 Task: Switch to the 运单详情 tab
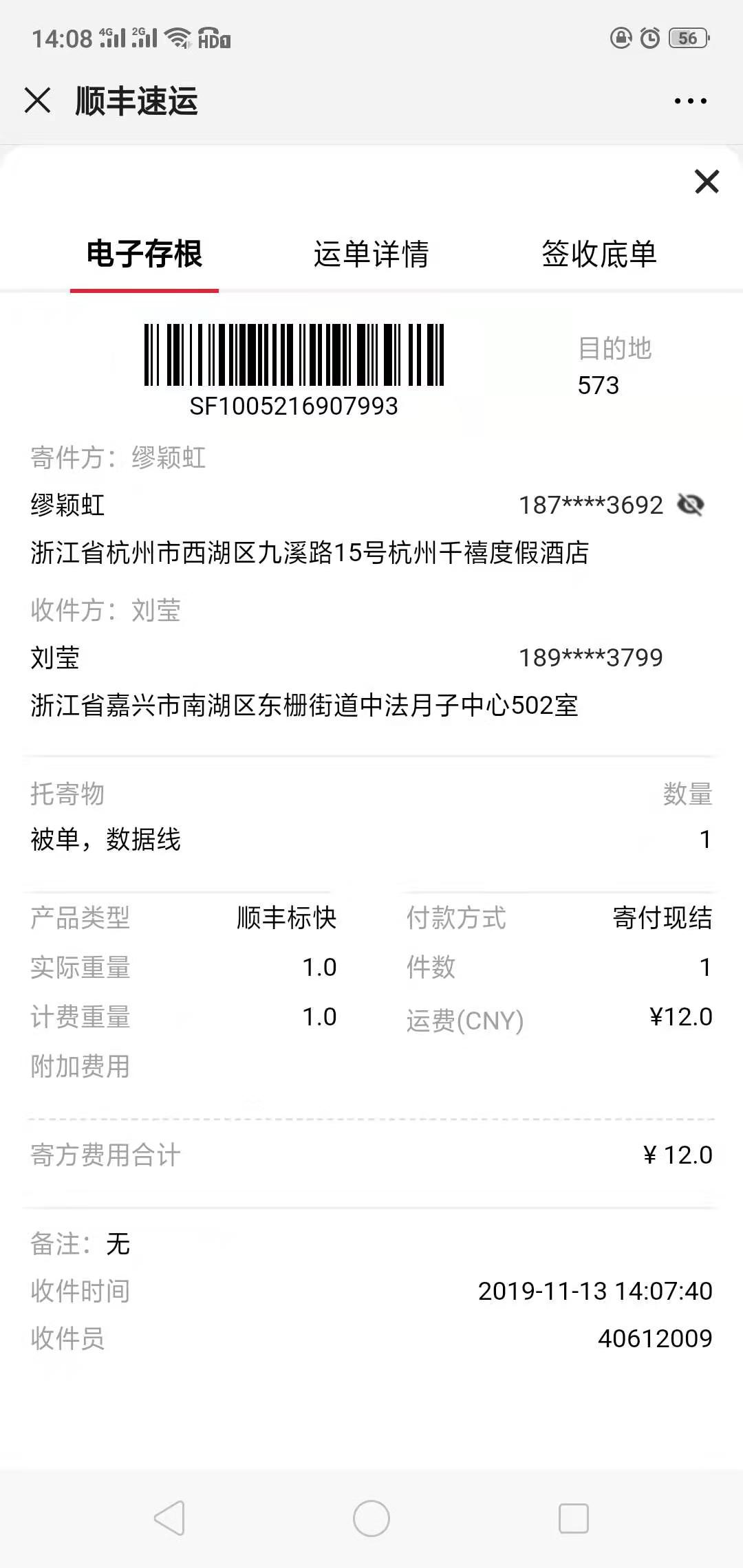(x=371, y=254)
